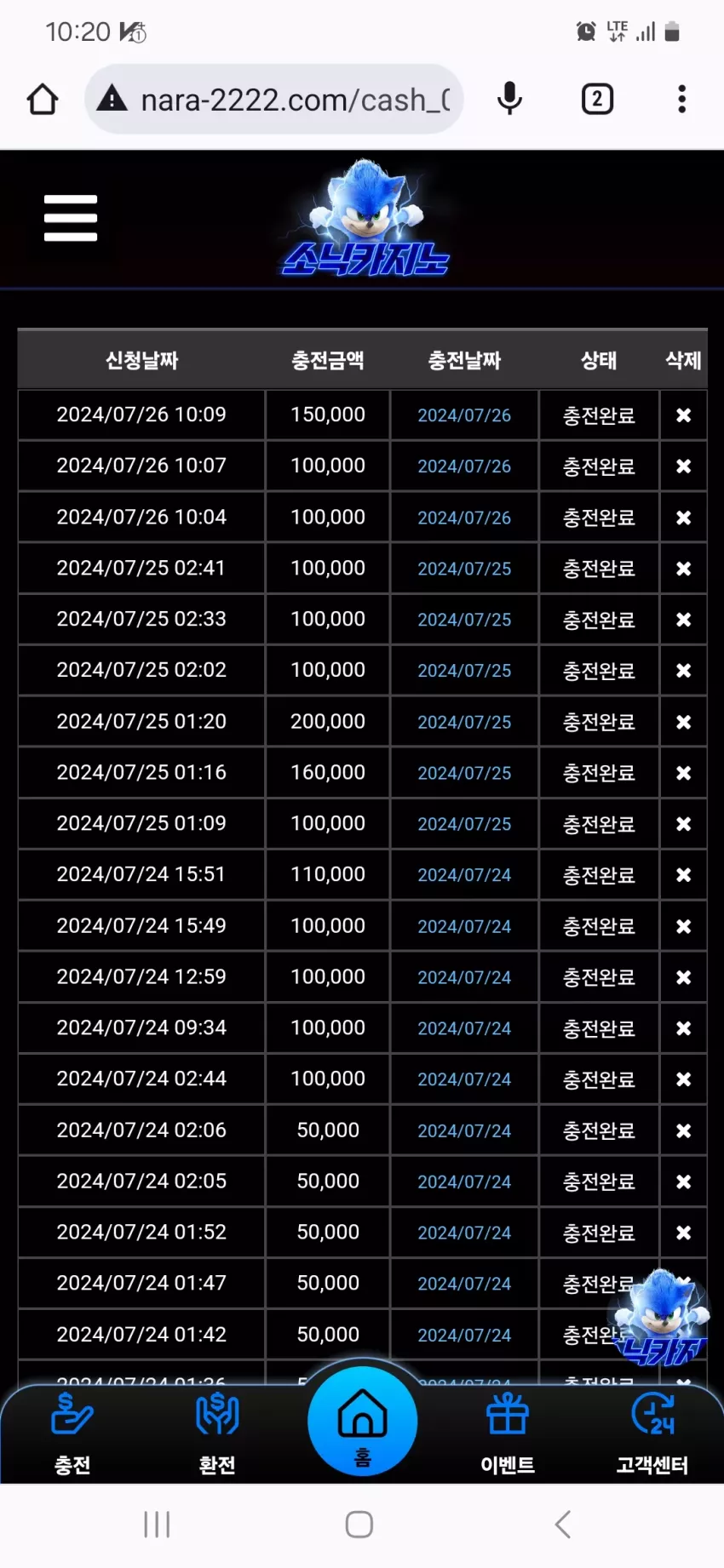Open the browser tab switcher
Viewport: 724px width, 1568px height.
tap(597, 100)
